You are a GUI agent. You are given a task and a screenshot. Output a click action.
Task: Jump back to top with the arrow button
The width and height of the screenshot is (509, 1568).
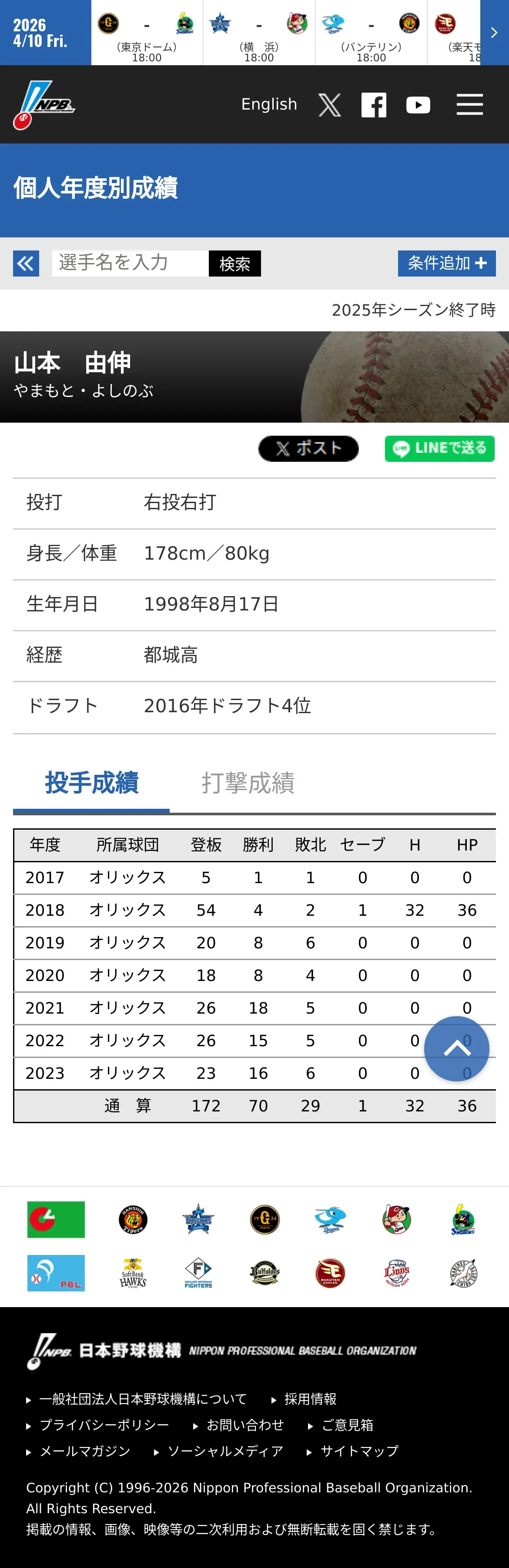pos(457,1048)
